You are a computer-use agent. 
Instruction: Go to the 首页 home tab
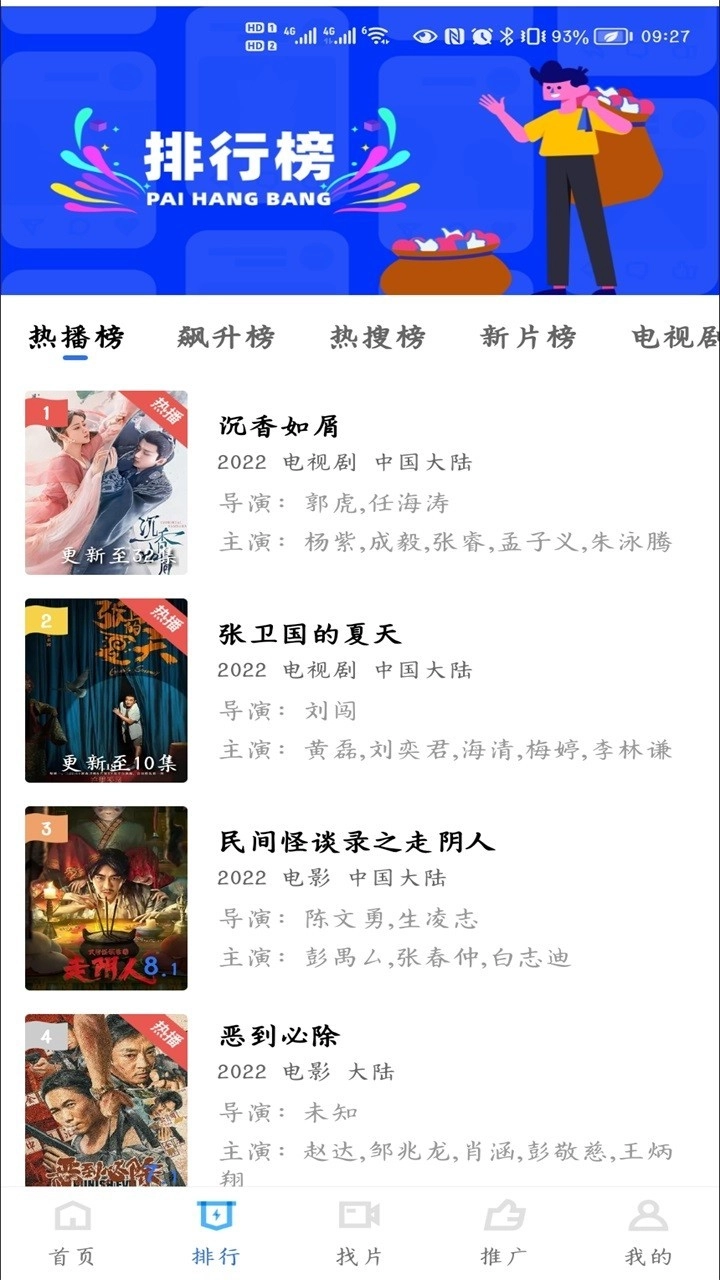[72, 1233]
